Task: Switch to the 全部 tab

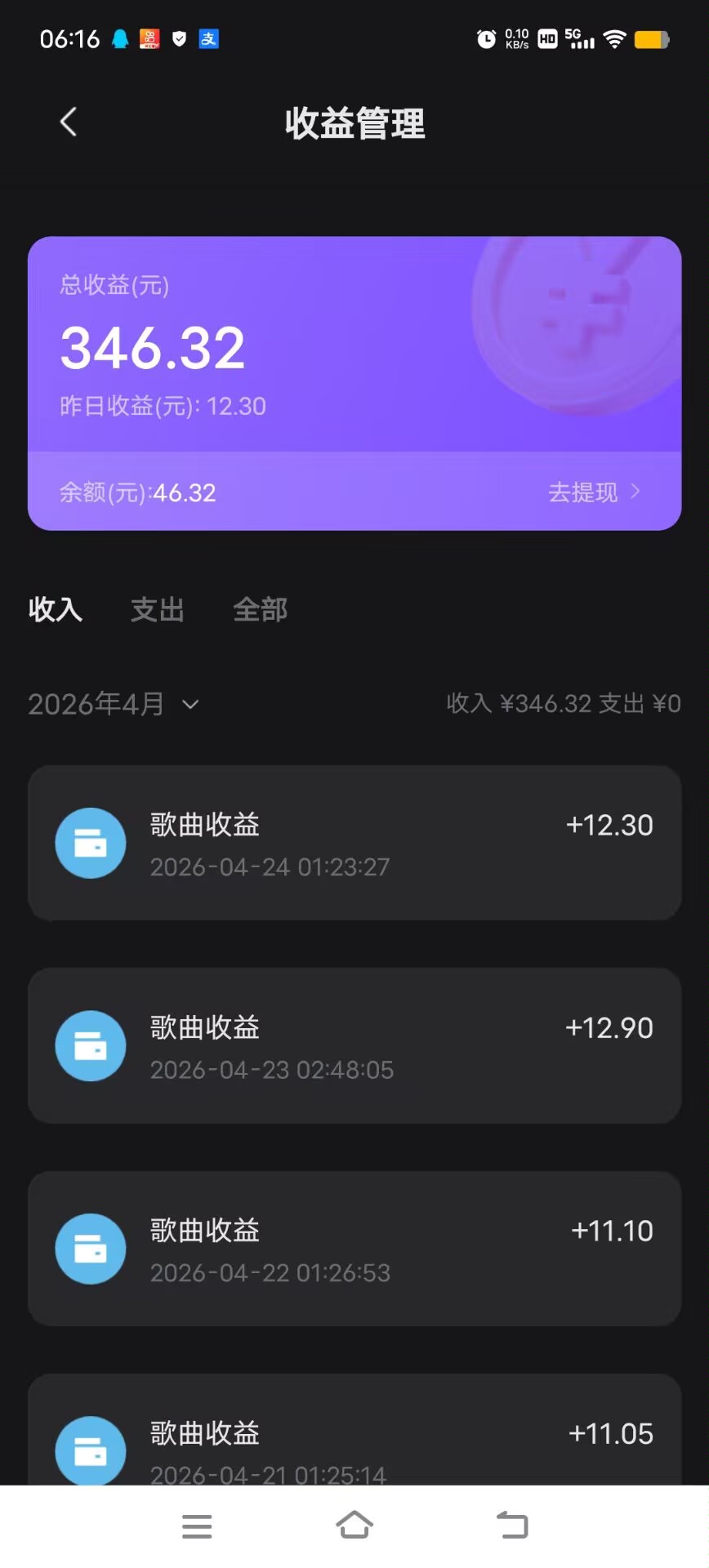Action: click(x=260, y=609)
